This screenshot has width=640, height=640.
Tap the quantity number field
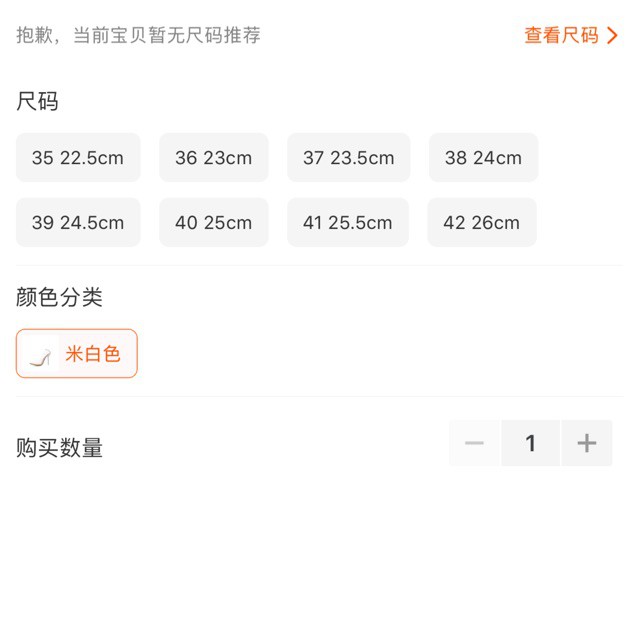530,443
